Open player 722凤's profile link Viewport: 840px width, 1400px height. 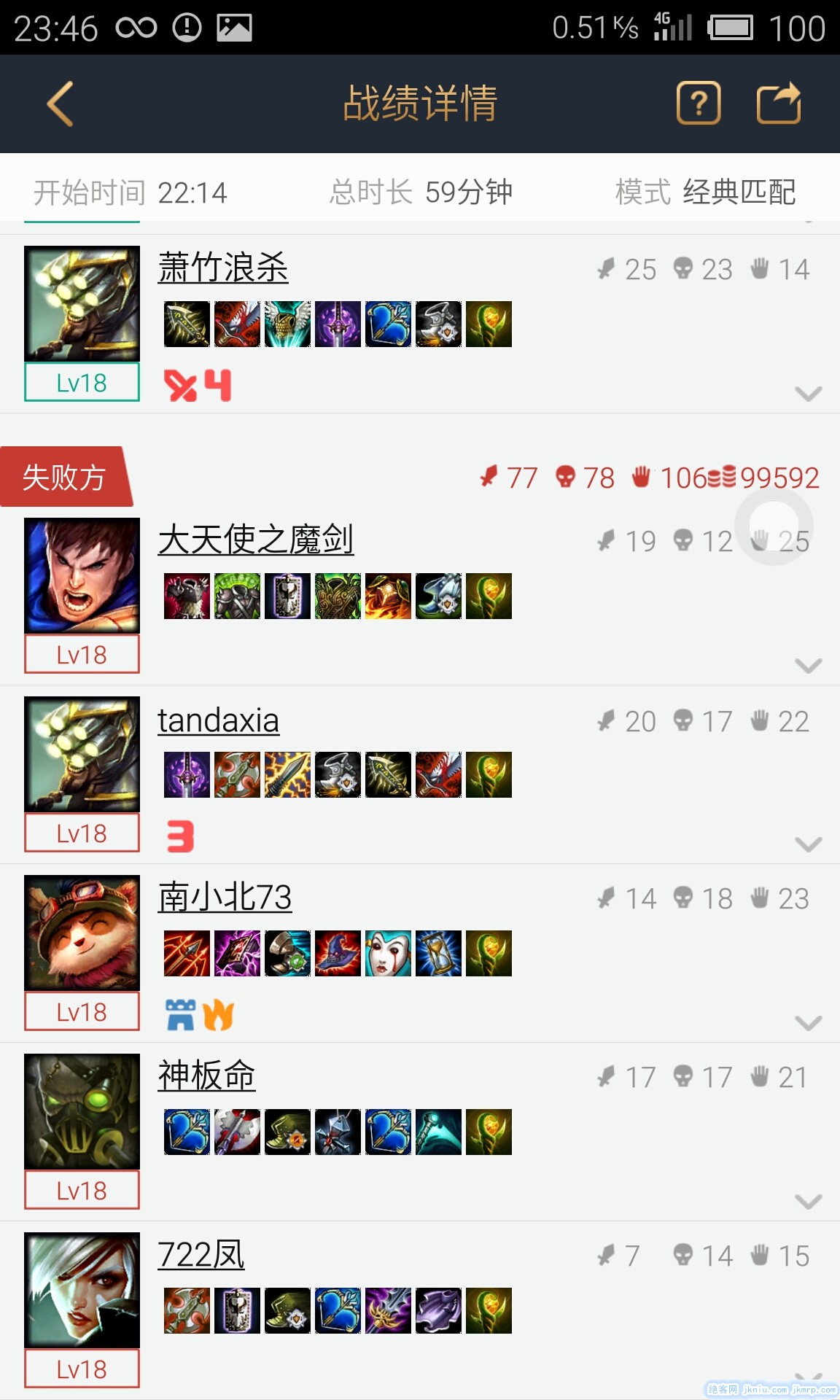(201, 1255)
